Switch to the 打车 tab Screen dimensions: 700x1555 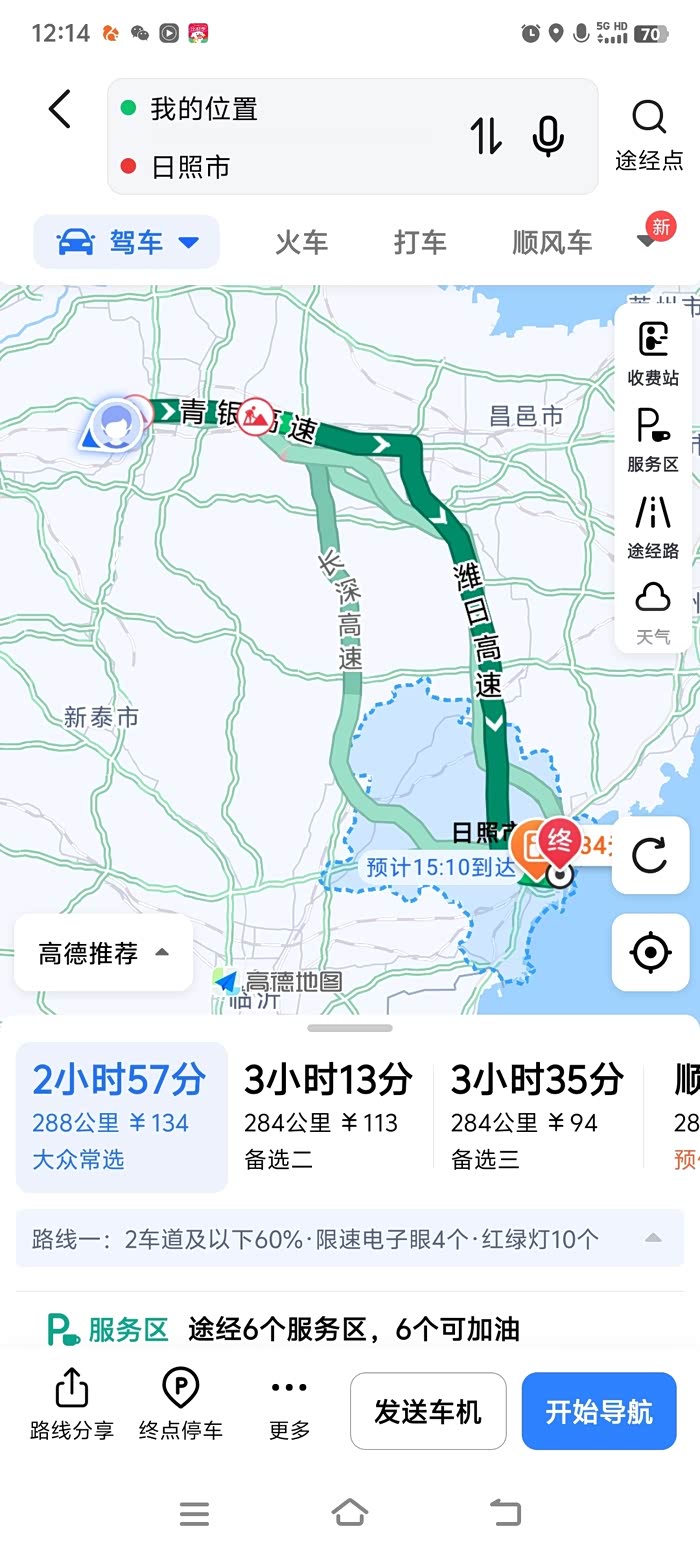420,242
